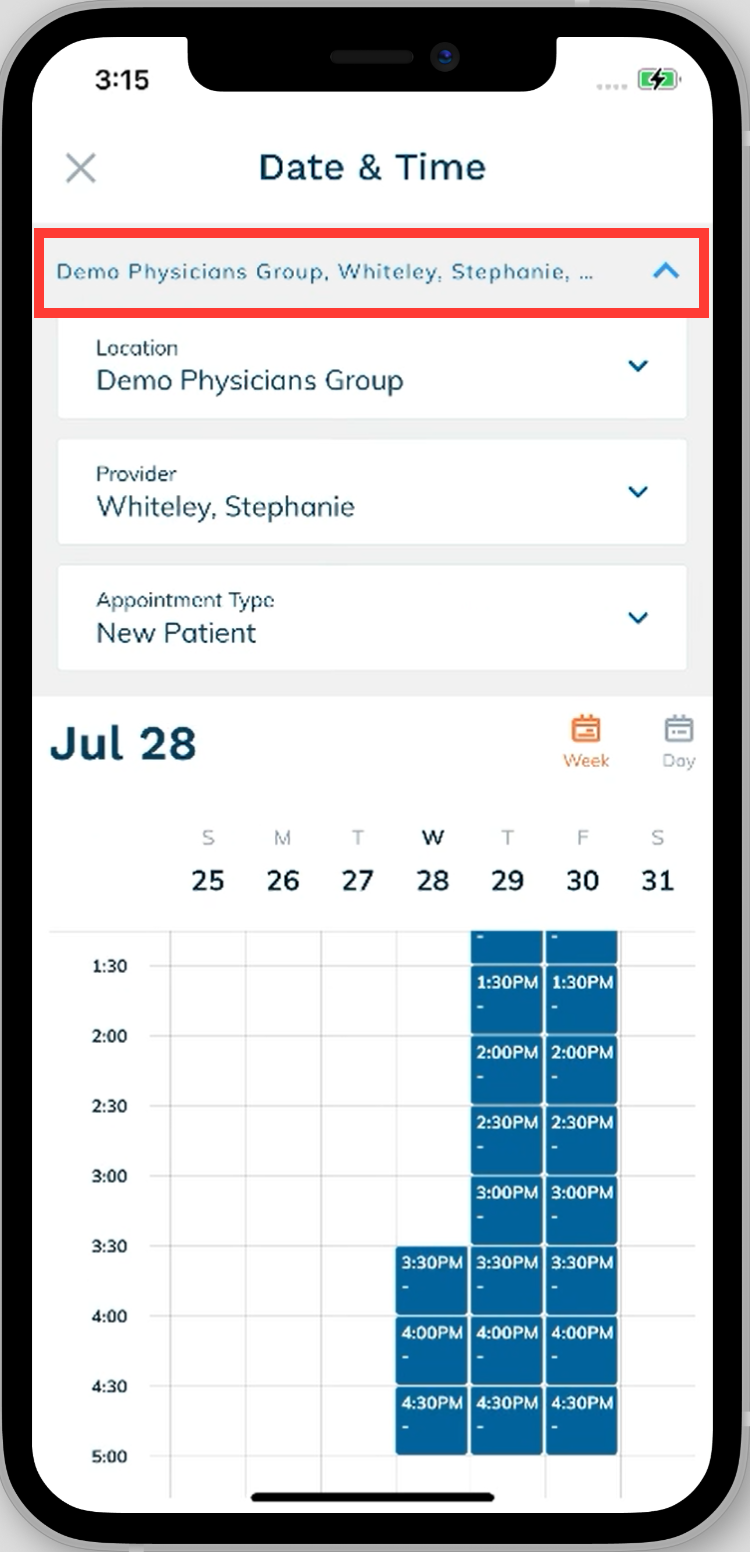Open the Provider dropdown
The height and width of the screenshot is (1552, 750).
pyautogui.click(x=372, y=492)
